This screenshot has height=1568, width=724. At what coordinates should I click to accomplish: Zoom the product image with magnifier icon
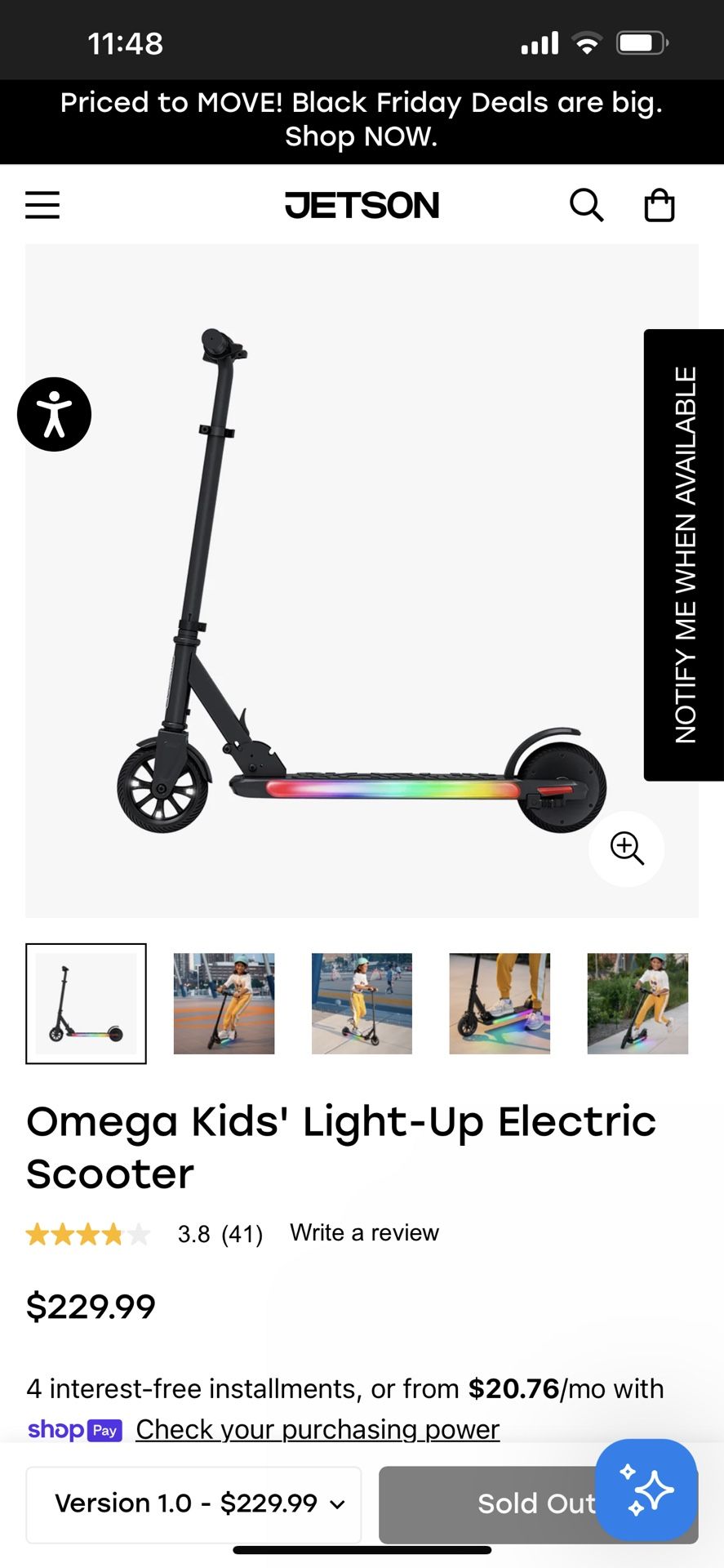tap(626, 849)
